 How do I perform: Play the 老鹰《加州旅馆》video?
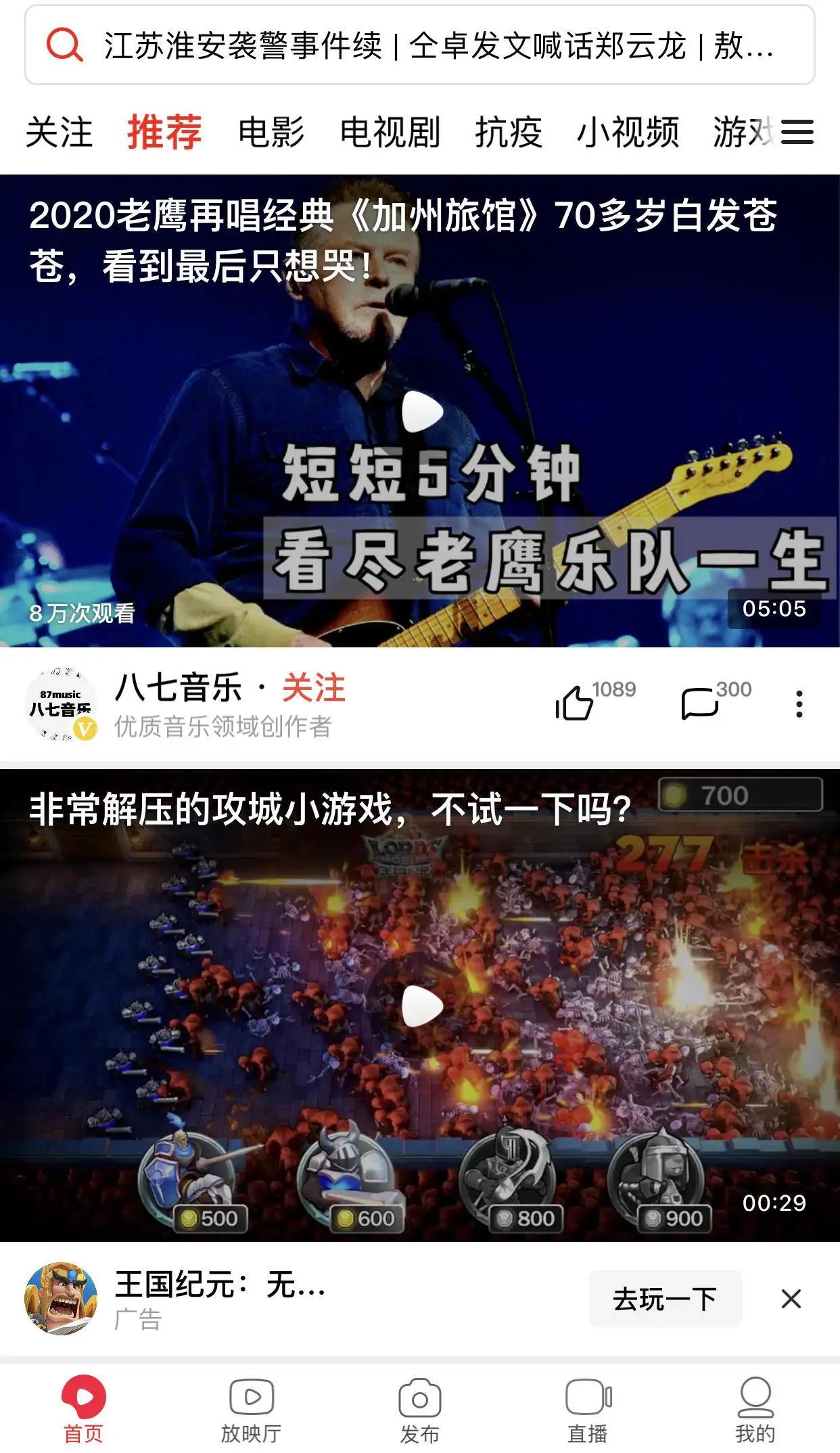[x=423, y=411]
